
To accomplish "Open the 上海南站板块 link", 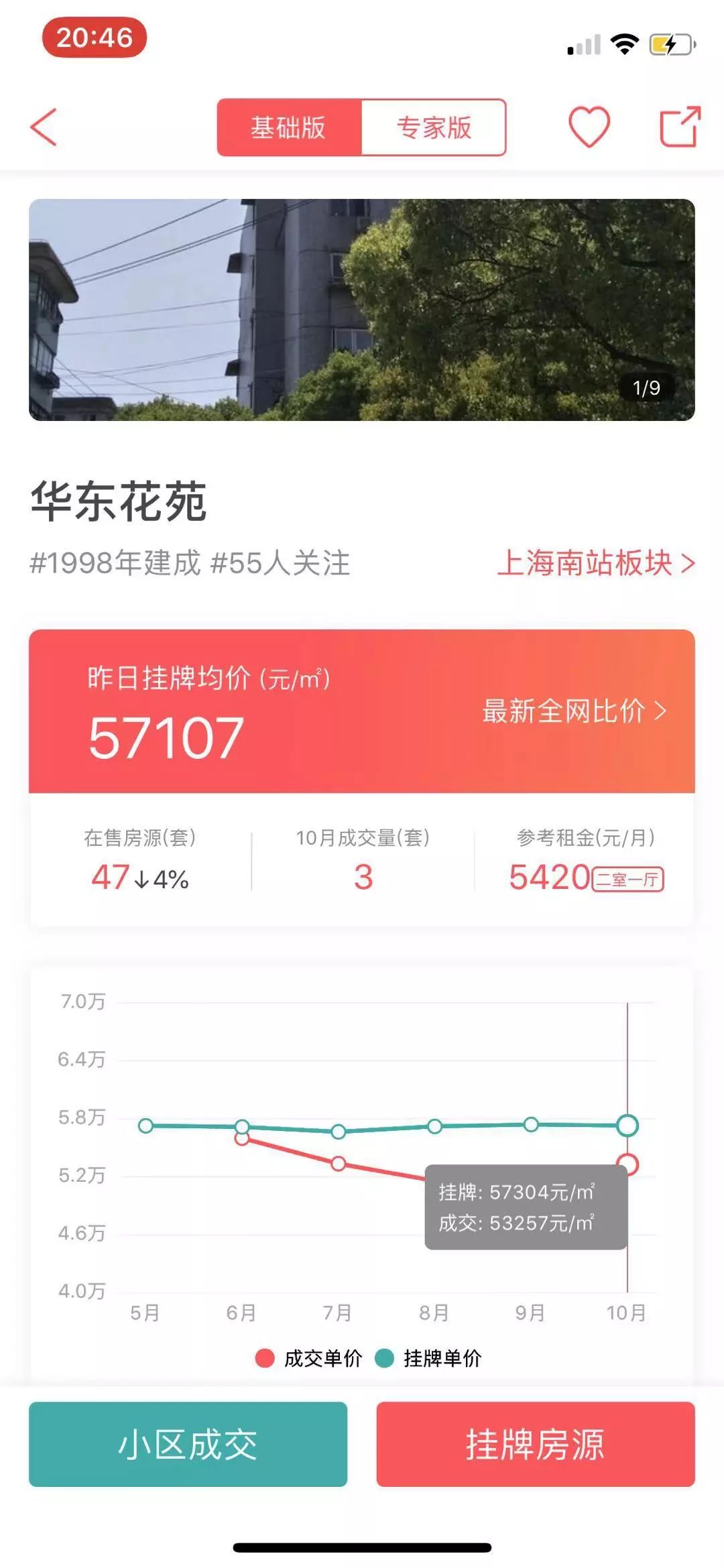I will (x=595, y=563).
